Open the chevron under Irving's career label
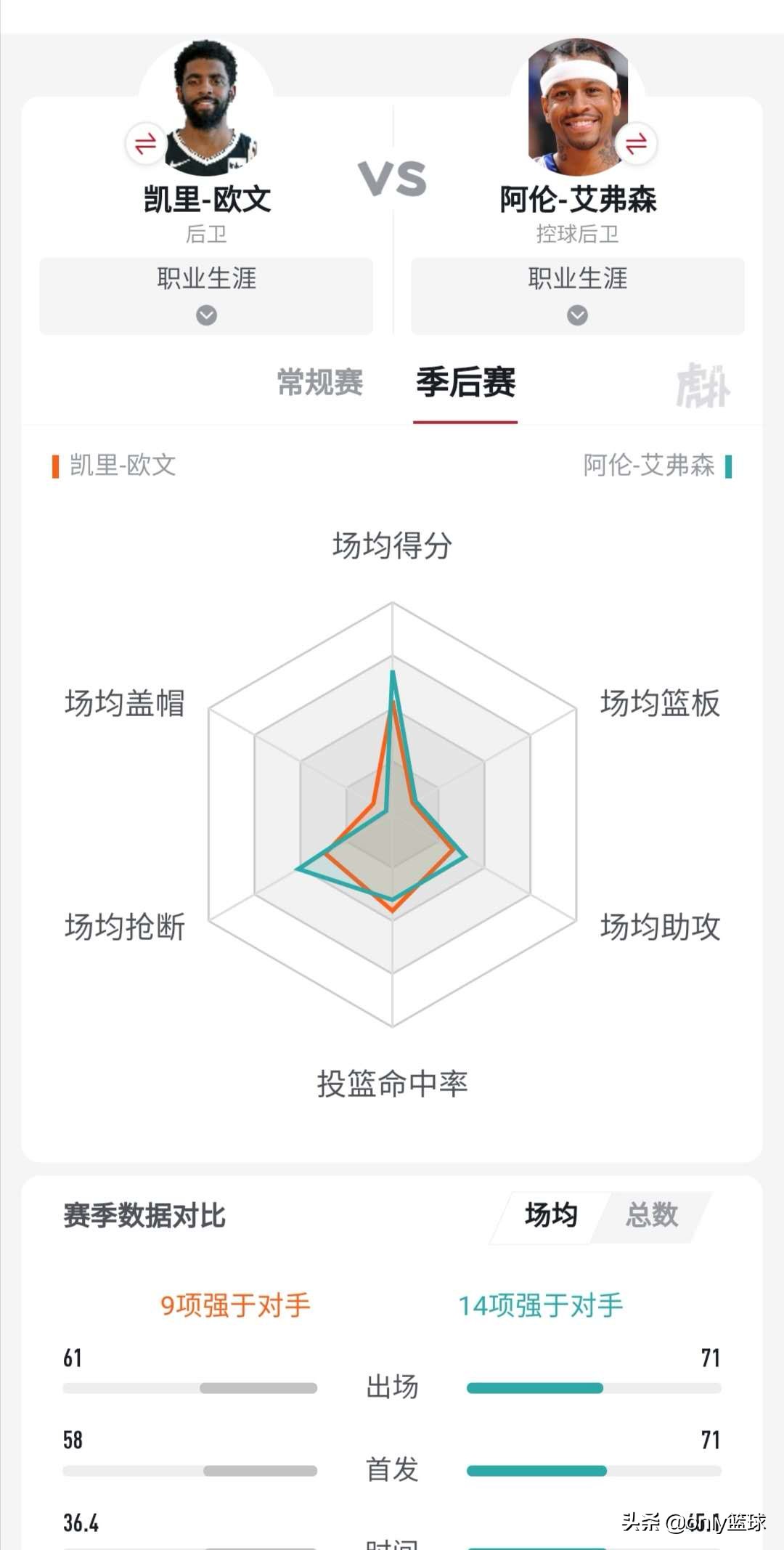Screen dimensions: 784x1550 click(x=205, y=315)
